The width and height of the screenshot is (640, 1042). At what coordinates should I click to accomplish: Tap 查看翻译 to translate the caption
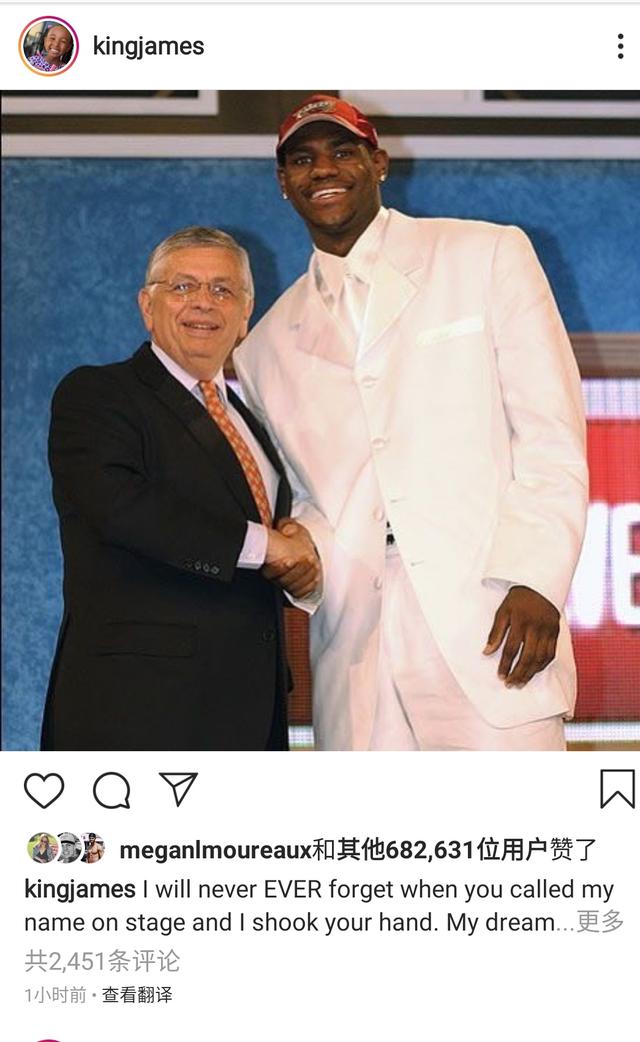(136, 995)
